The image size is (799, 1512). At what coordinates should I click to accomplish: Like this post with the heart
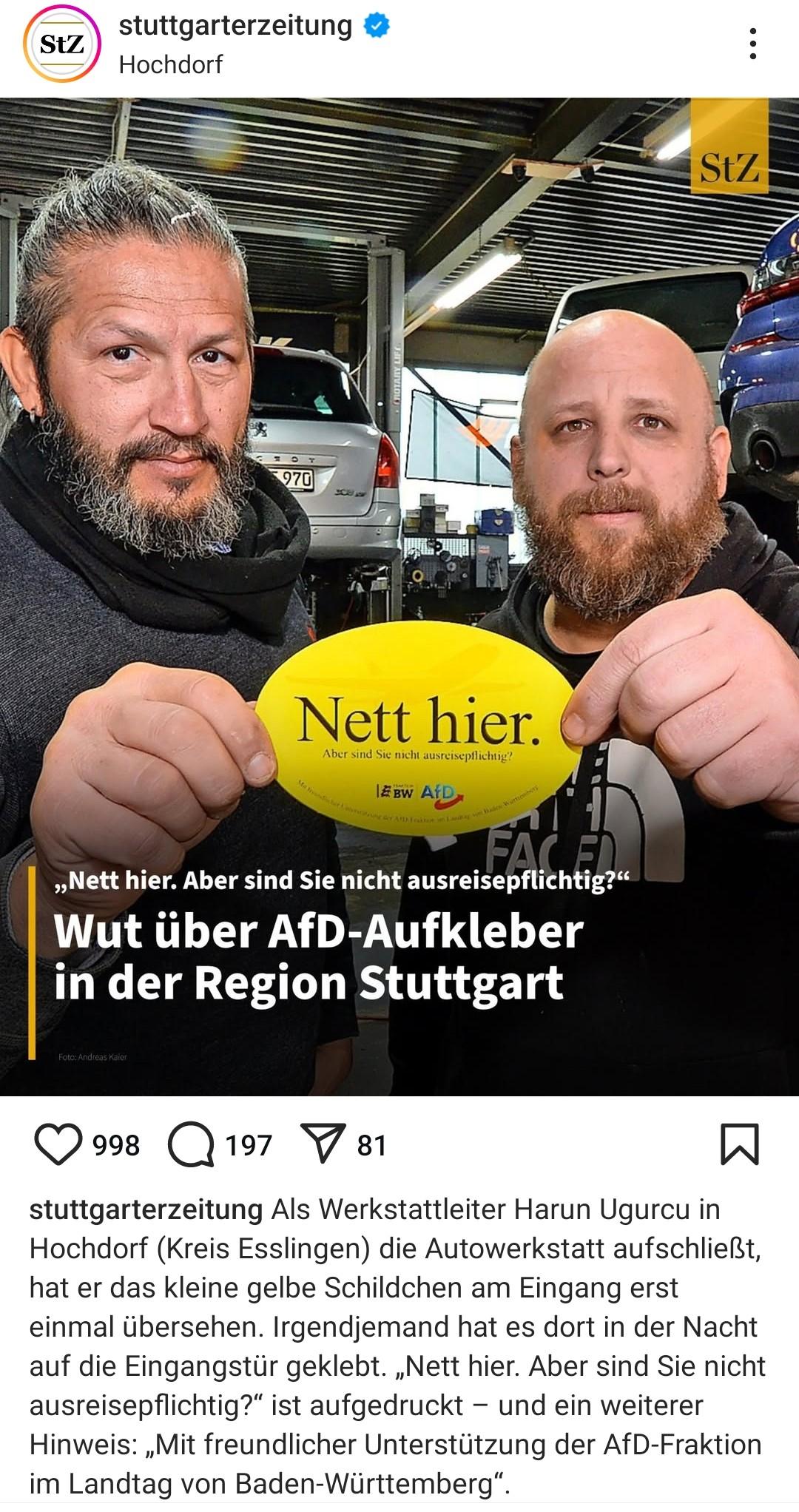pos(58,1144)
